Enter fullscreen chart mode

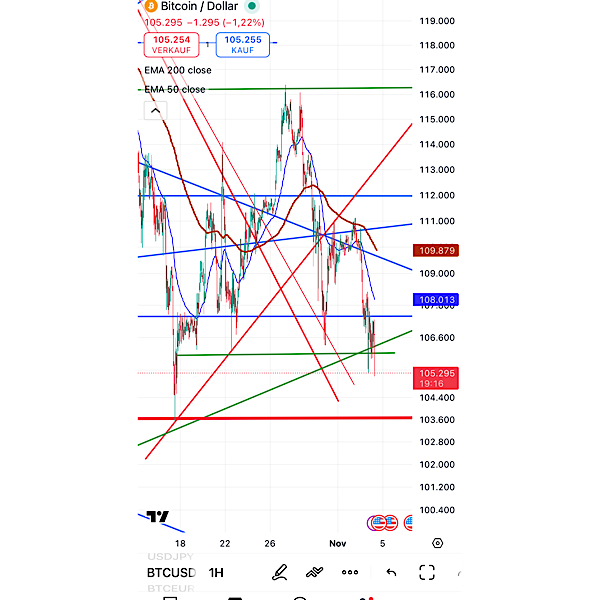pyautogui.click(x=427, y=573)
